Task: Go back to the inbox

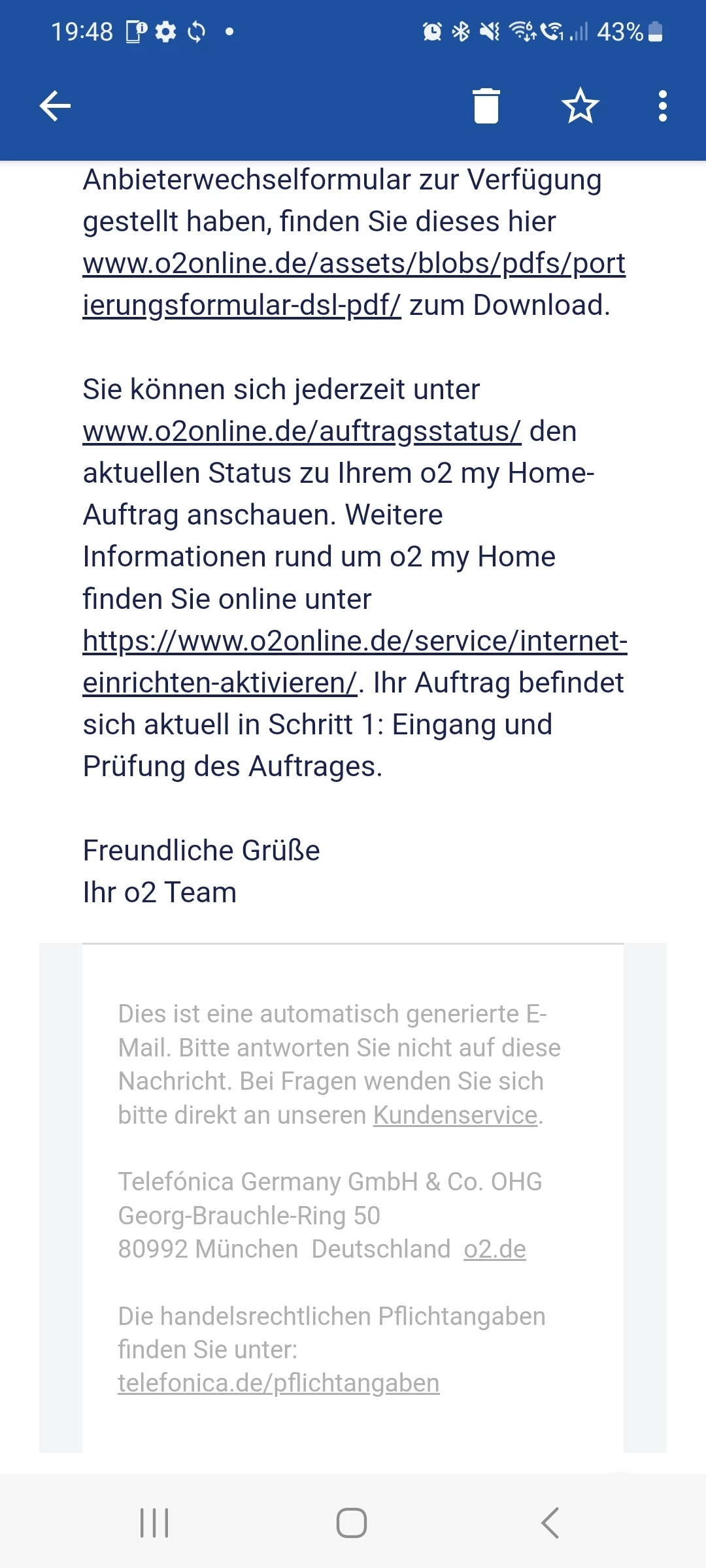Action: tap(55, 106)
